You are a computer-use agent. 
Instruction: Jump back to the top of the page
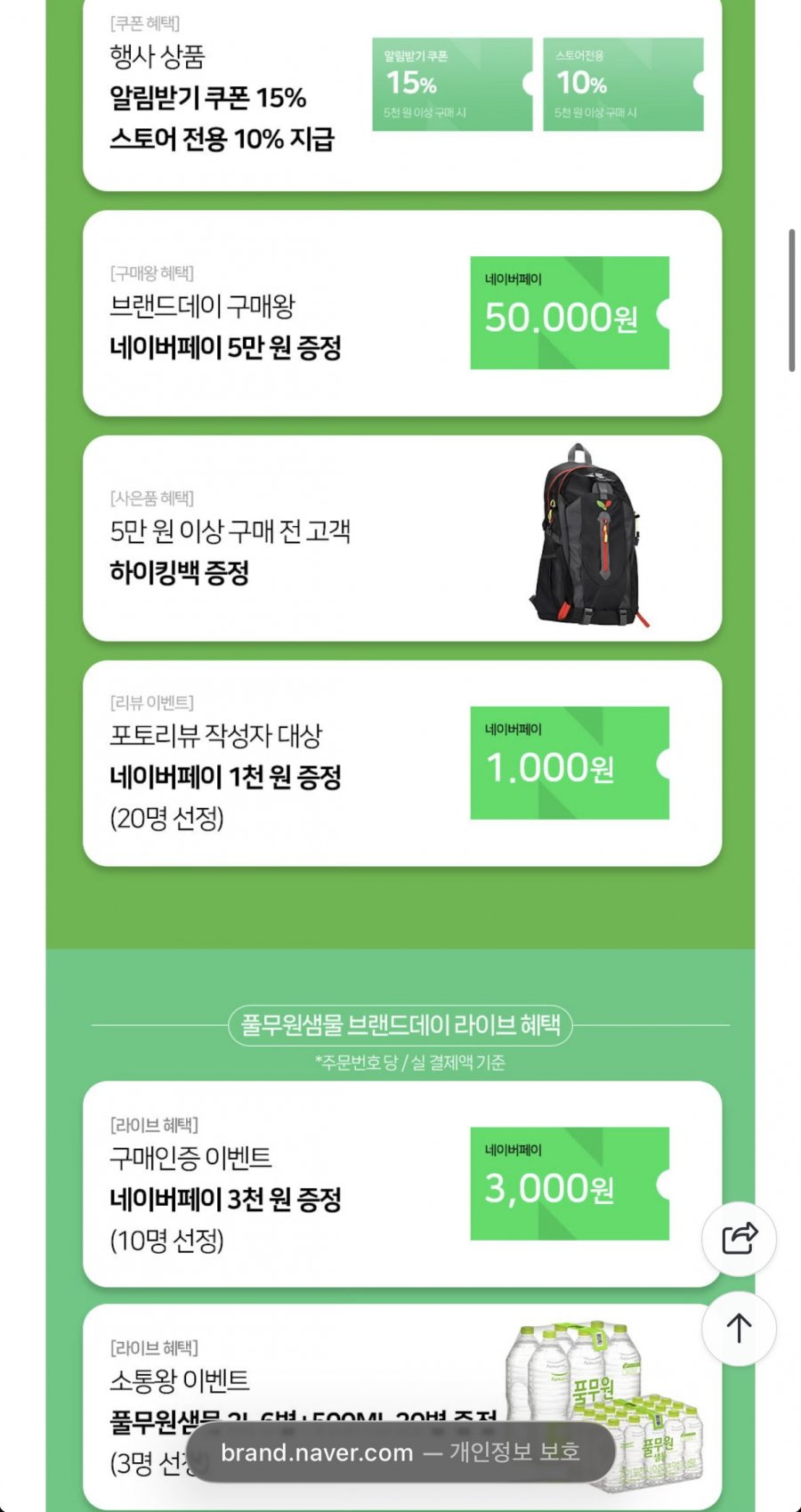click(739, 1328)
